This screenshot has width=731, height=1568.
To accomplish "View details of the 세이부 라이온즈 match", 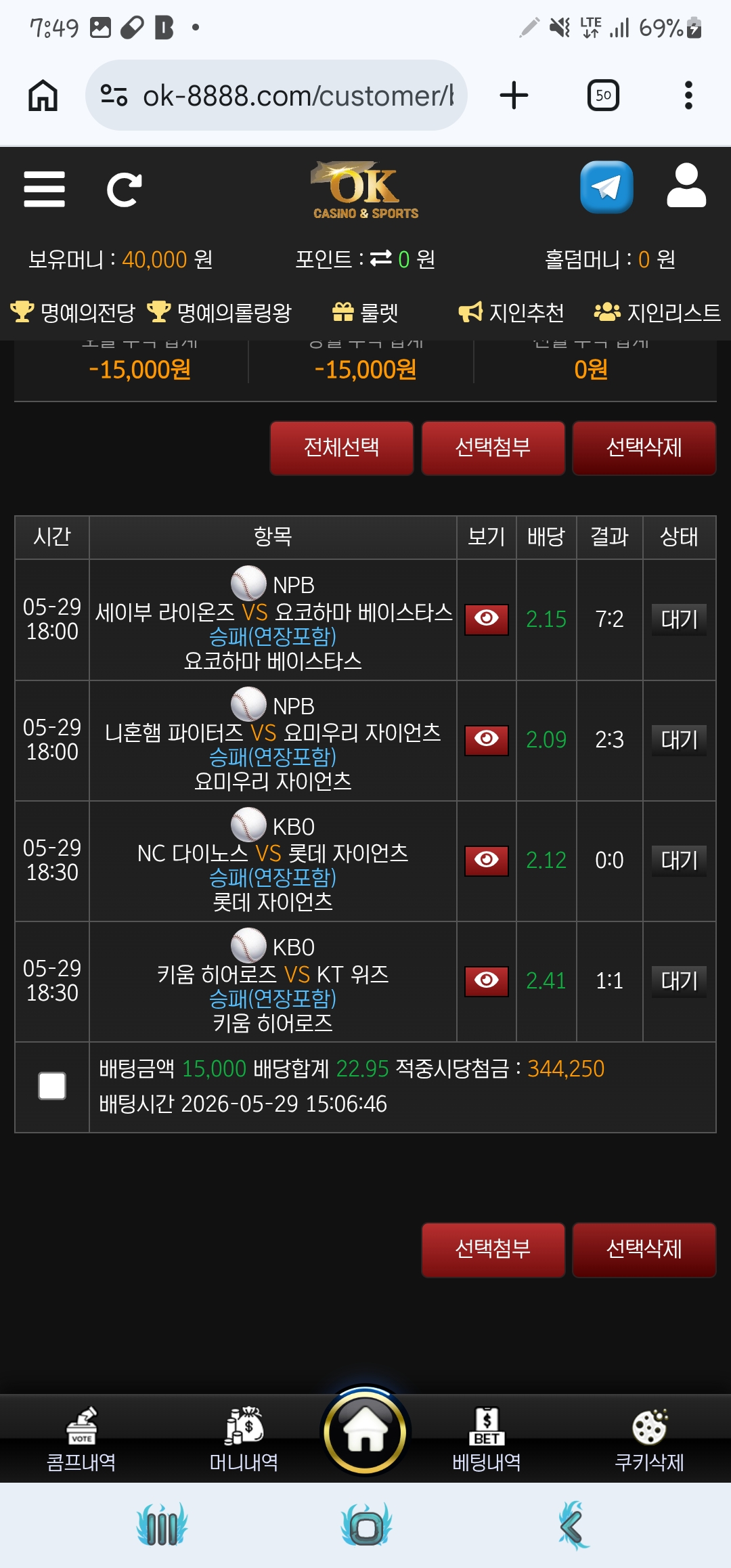I will [487, 619].
